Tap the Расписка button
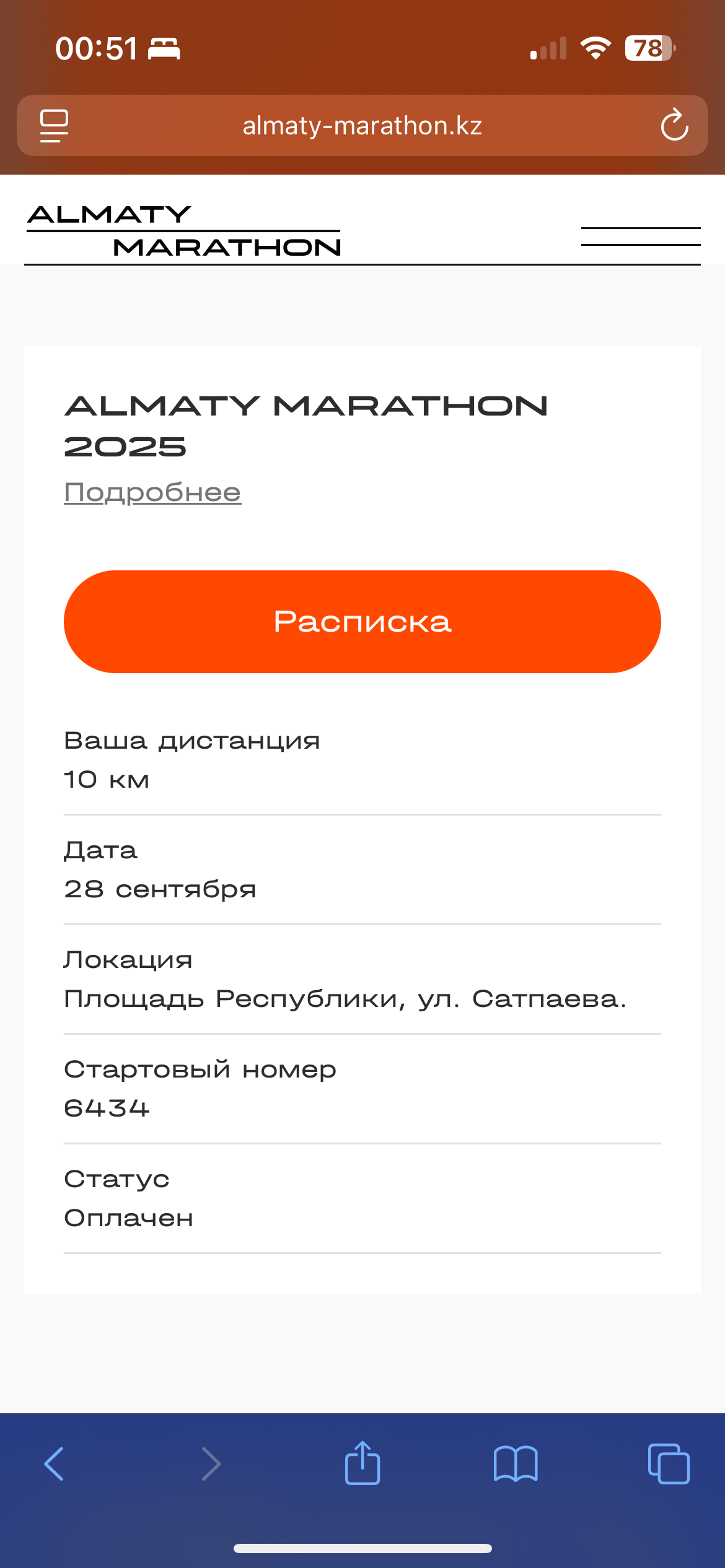725x1568 pixels. tap(362, 622)
